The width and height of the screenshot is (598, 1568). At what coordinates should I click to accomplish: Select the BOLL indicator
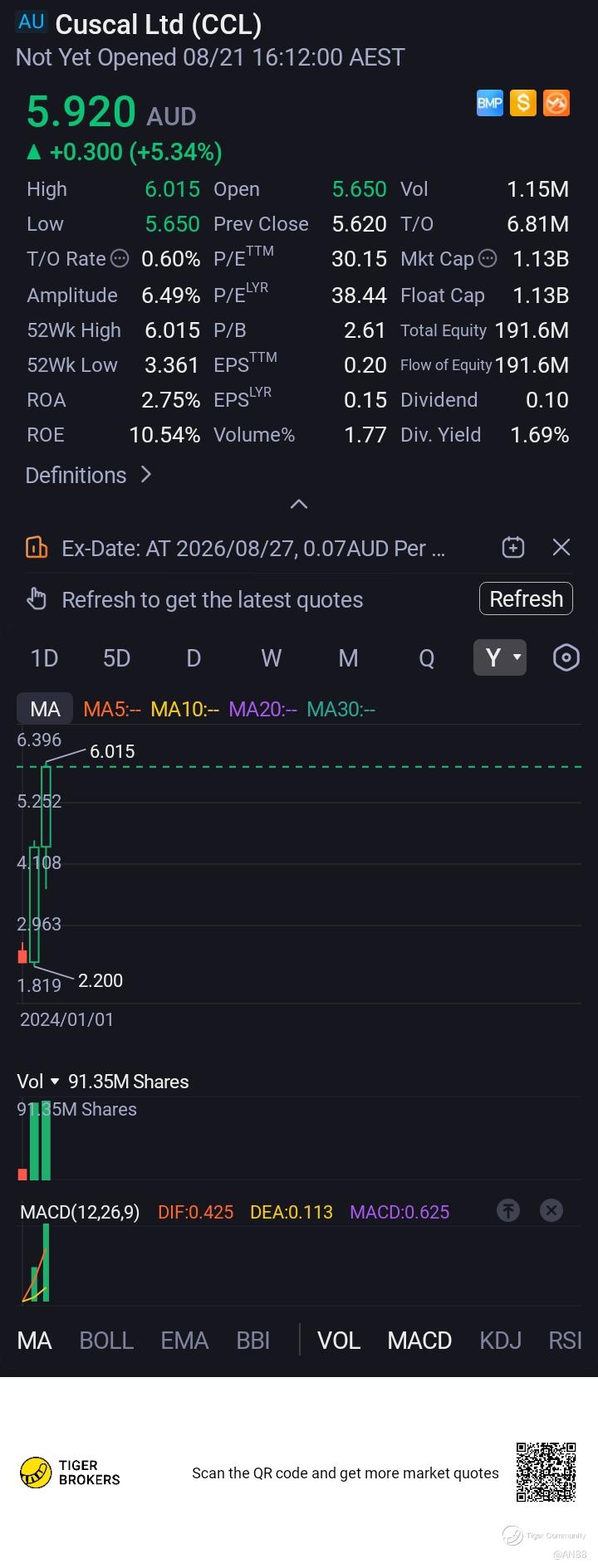(106, 1341)
